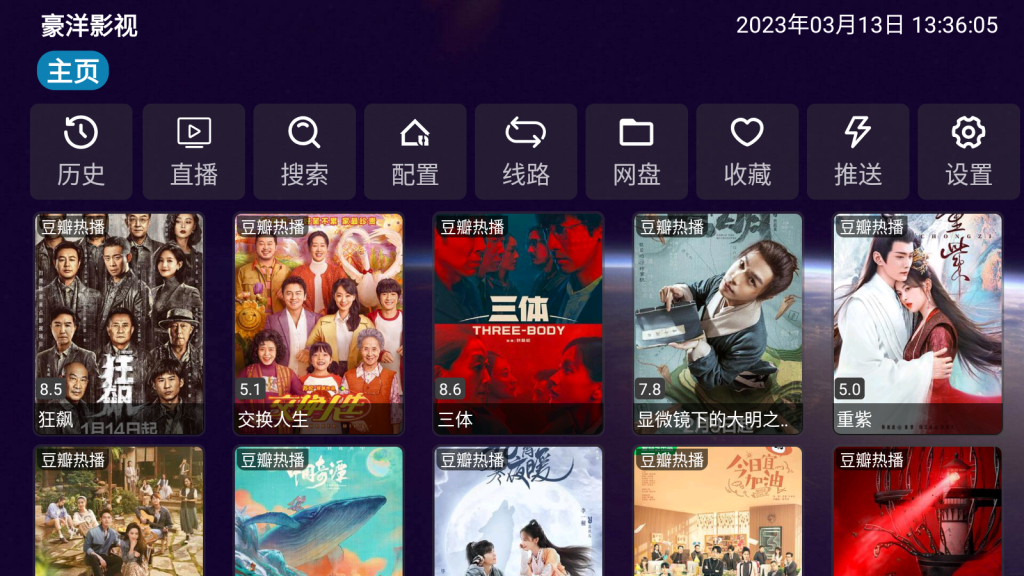View 收藏 favorites
The width and height of the screenshot is (1024, 576).
tap(747, 151)
